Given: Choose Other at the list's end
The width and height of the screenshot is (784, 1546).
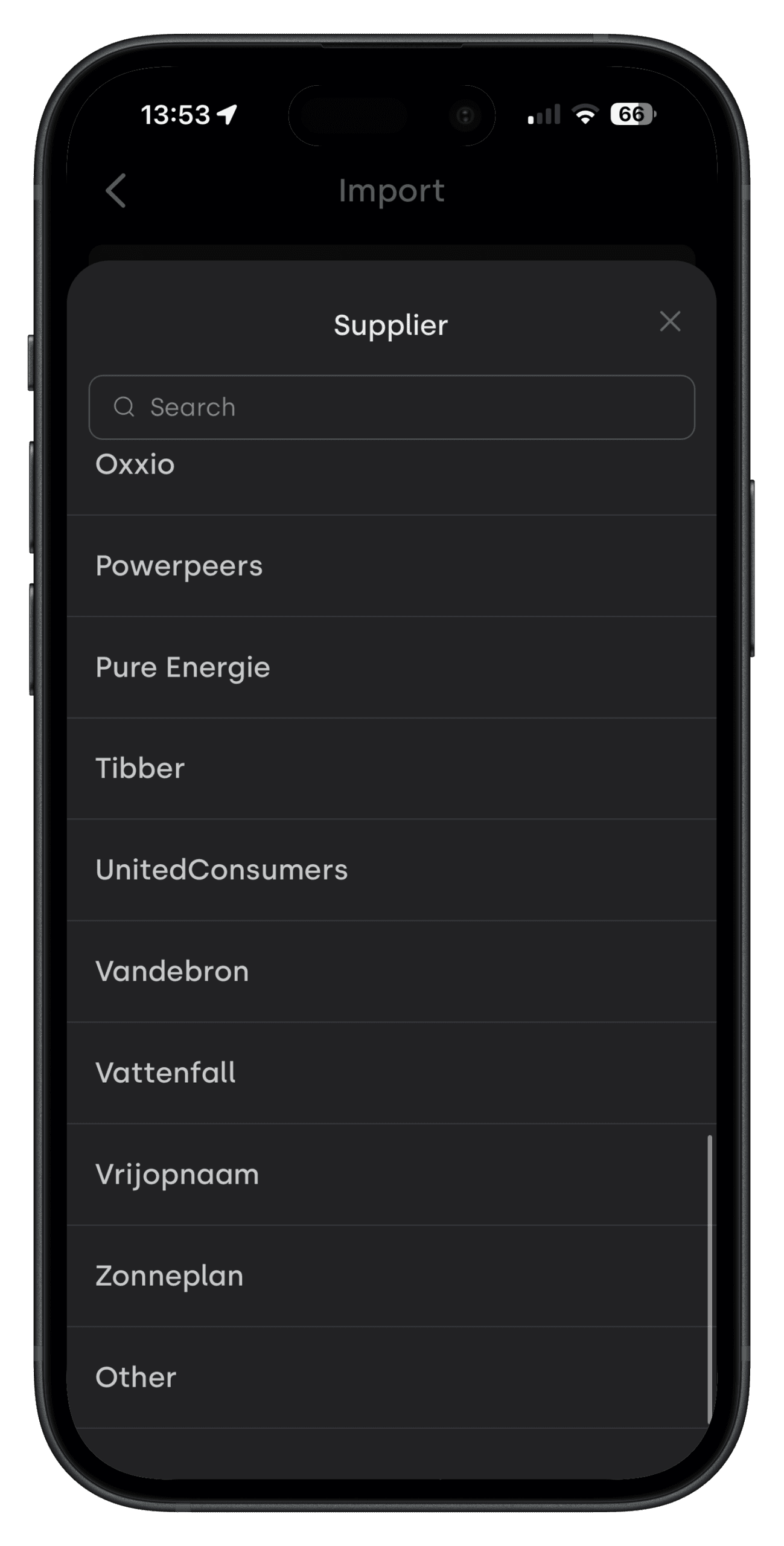Looking at the screenshot, I should tap(392, 1378).
